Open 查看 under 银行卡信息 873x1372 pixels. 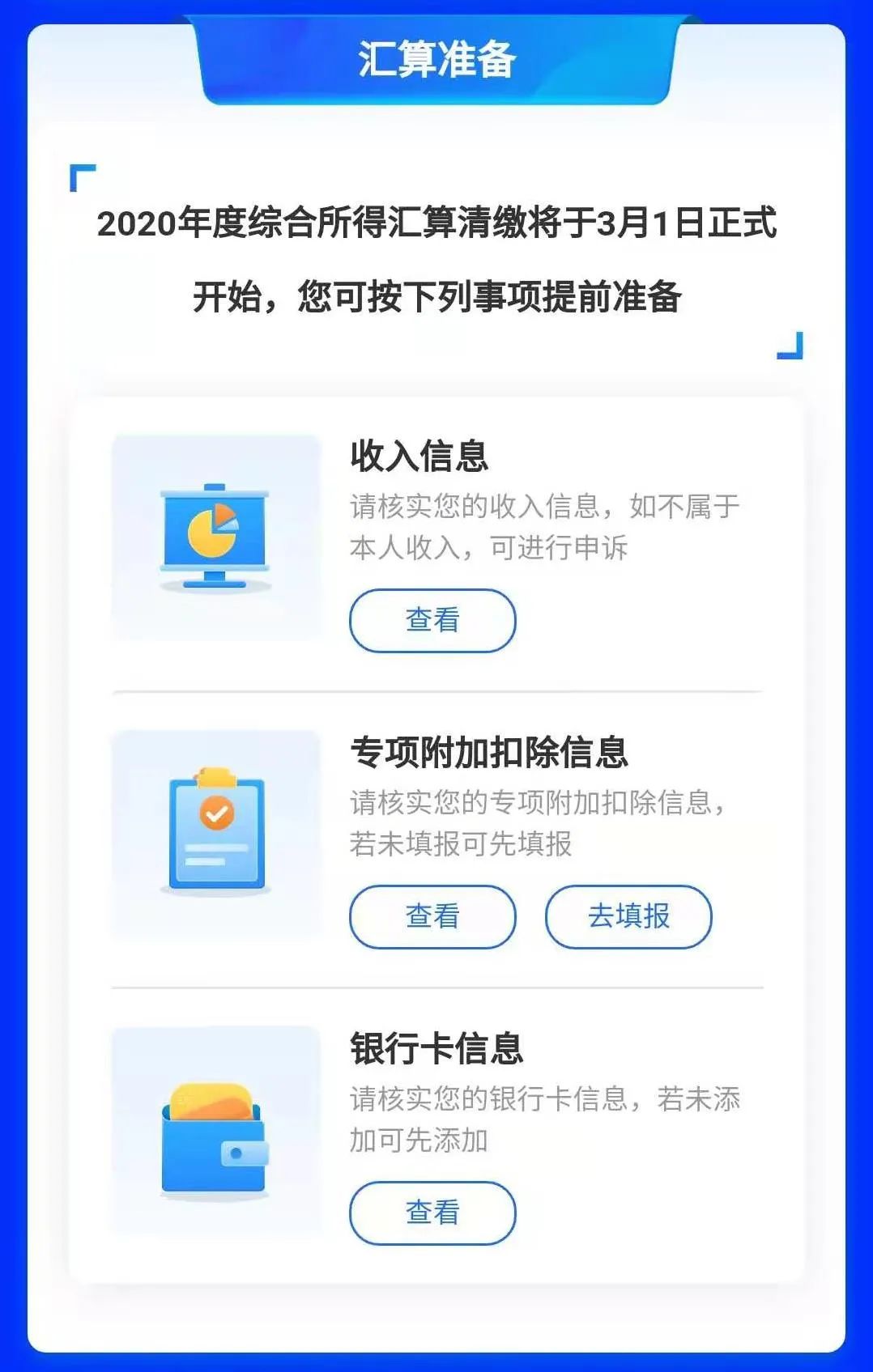pos(432,1212)
